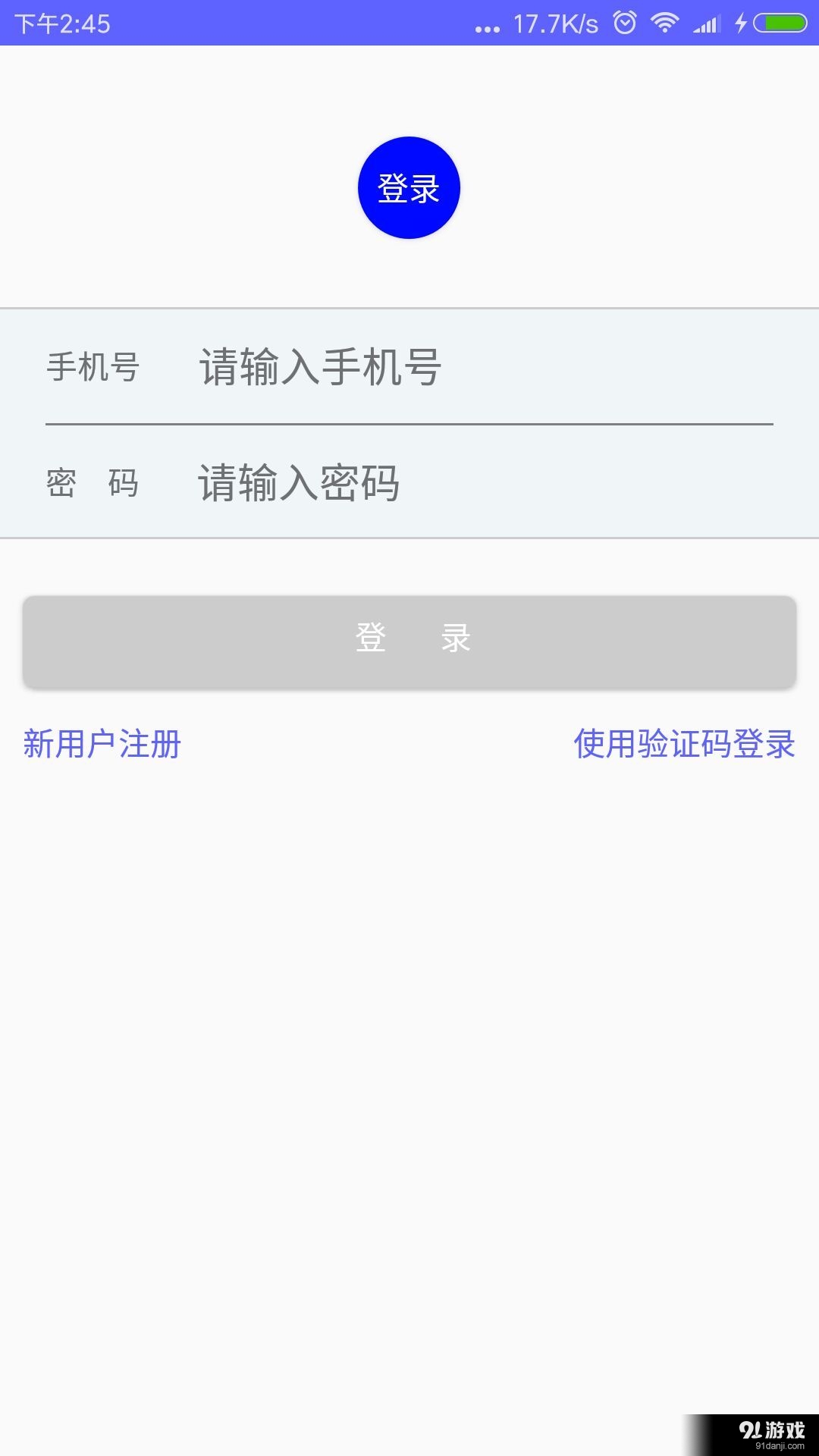Viewport: 819px width, 1456px height.
Task: Switch to 使用验证码登录 verification login
Action: pyautogui.click(x=685, y=745)
